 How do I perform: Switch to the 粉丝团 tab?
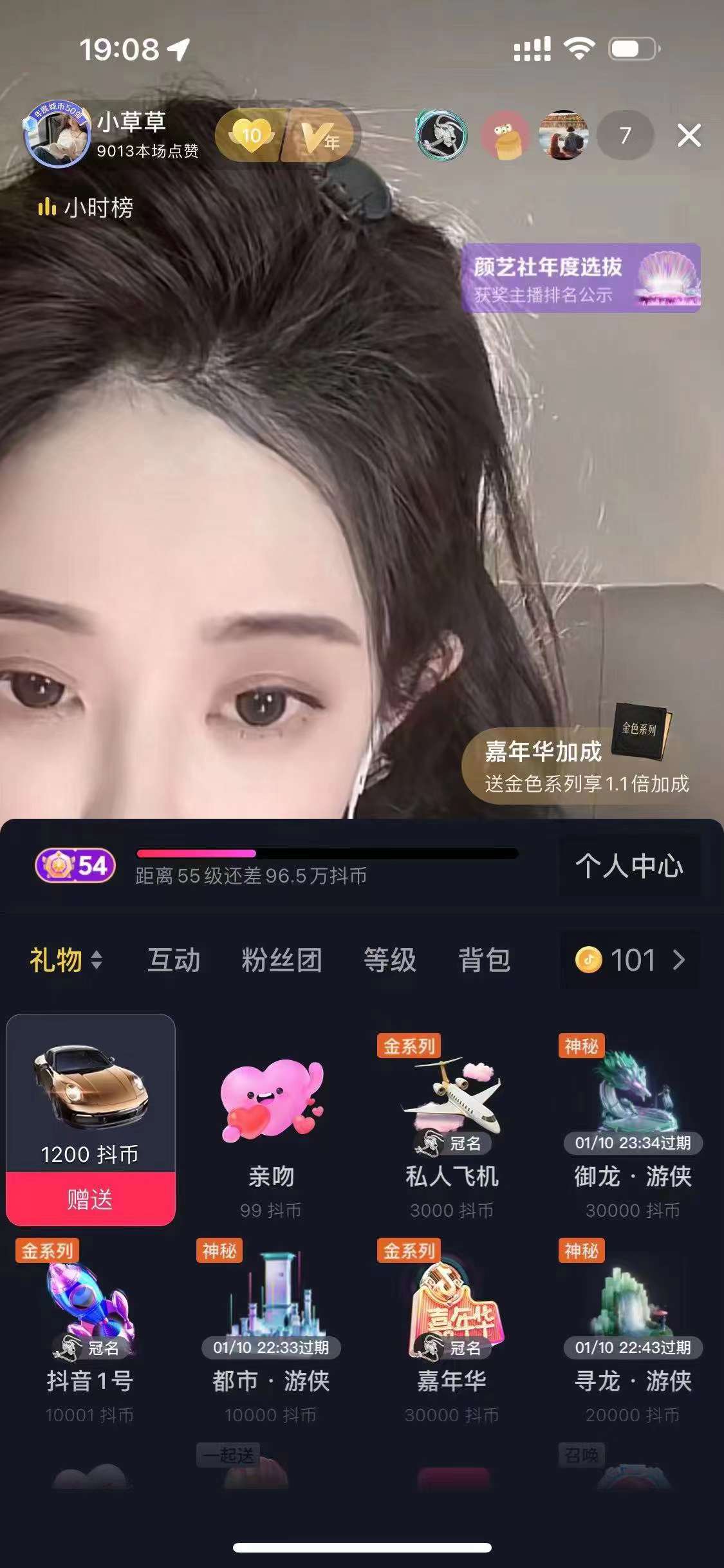point(281,960)
